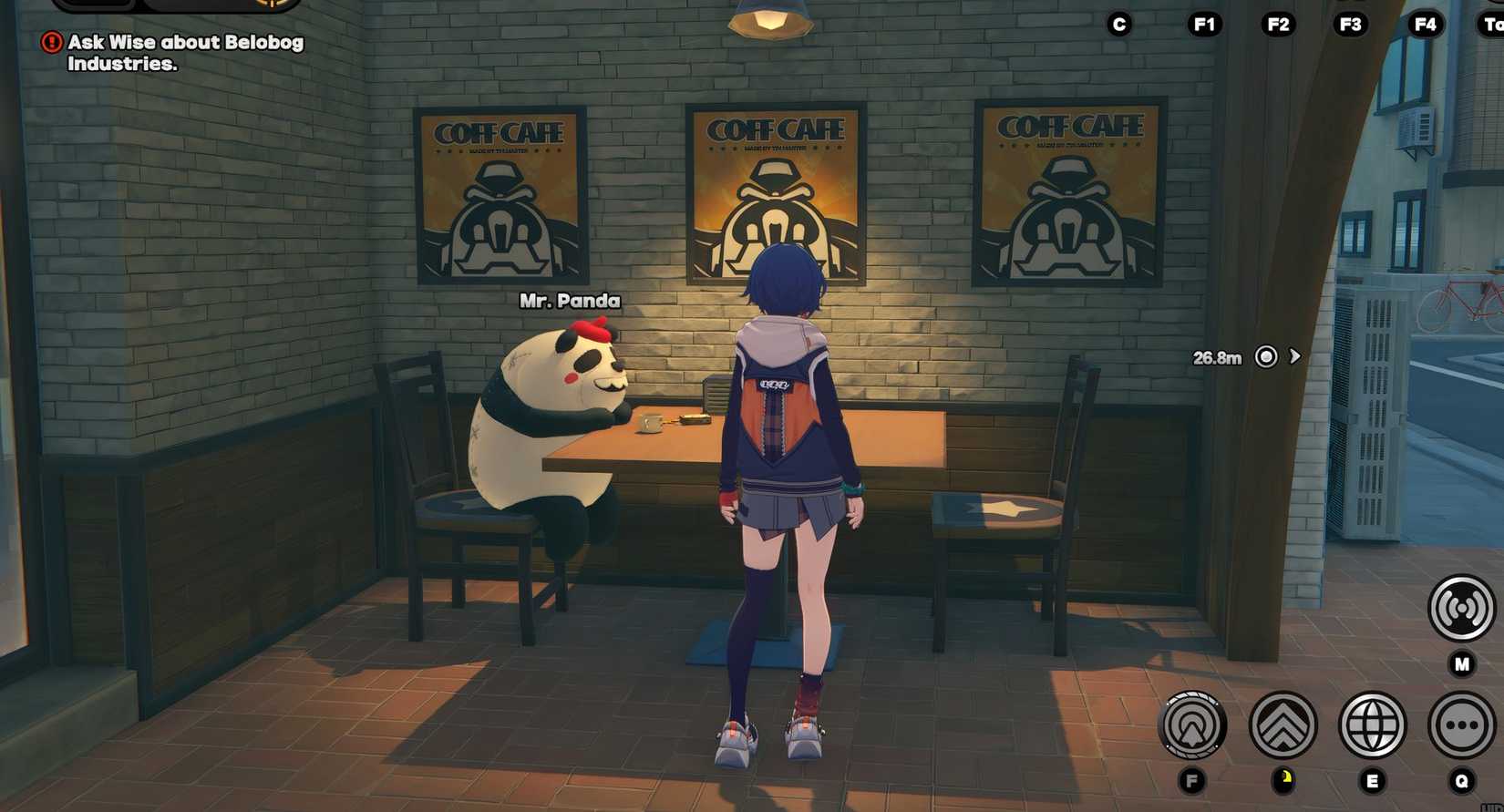Tap the F2 shortcut label
This screenshot has height=812, width=1504.
(x=1278, y=25)
